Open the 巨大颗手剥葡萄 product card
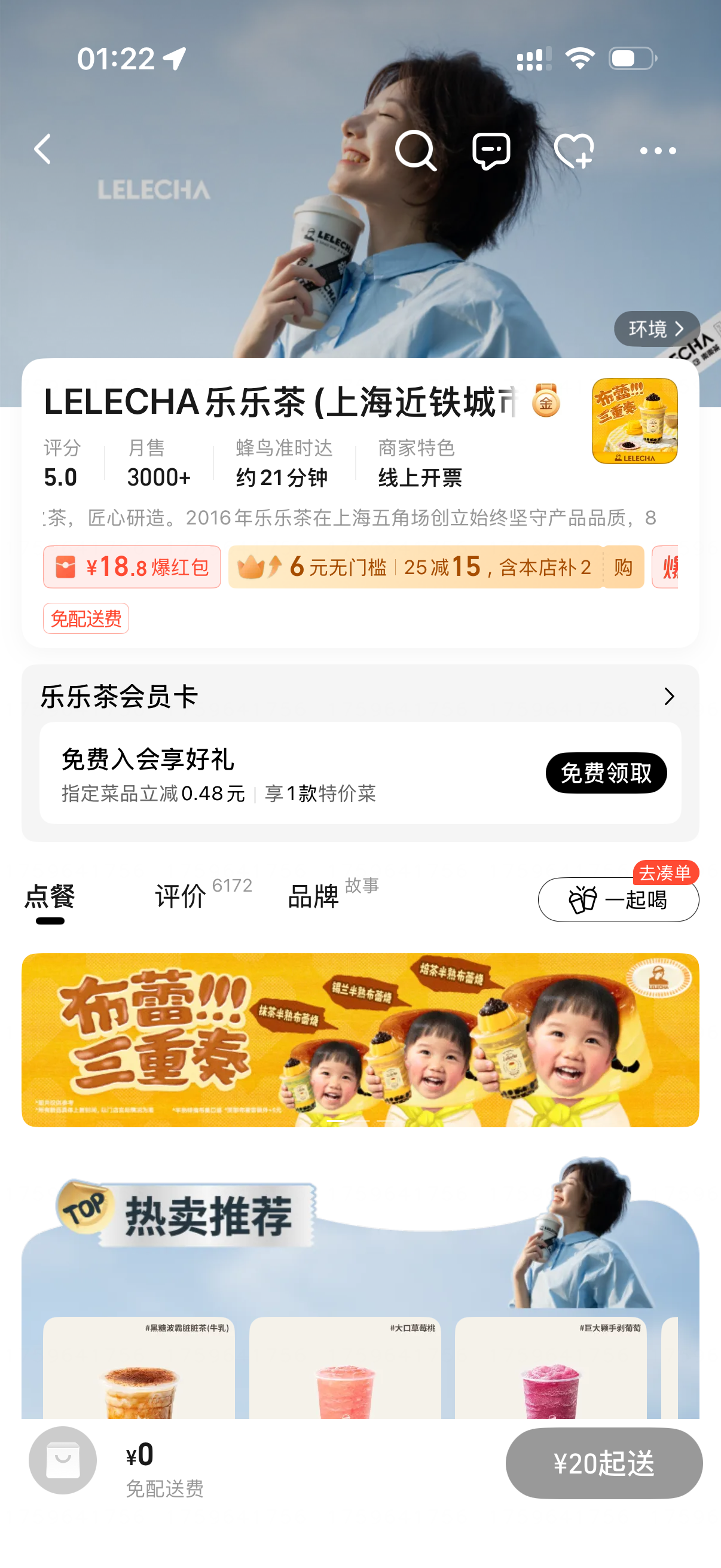 pyautogui.click(x=550, y=1369)
